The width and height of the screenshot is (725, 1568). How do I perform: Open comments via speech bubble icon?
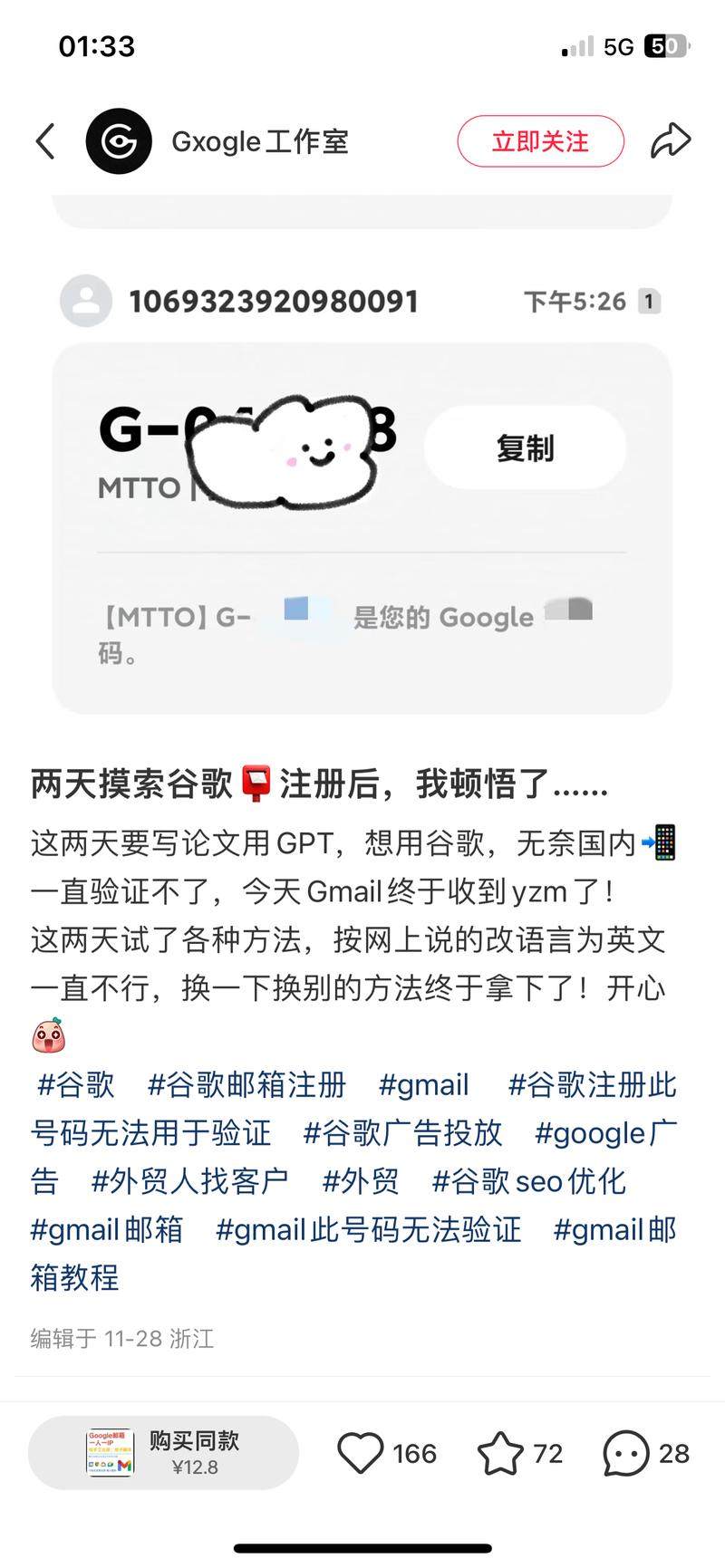626,1453
